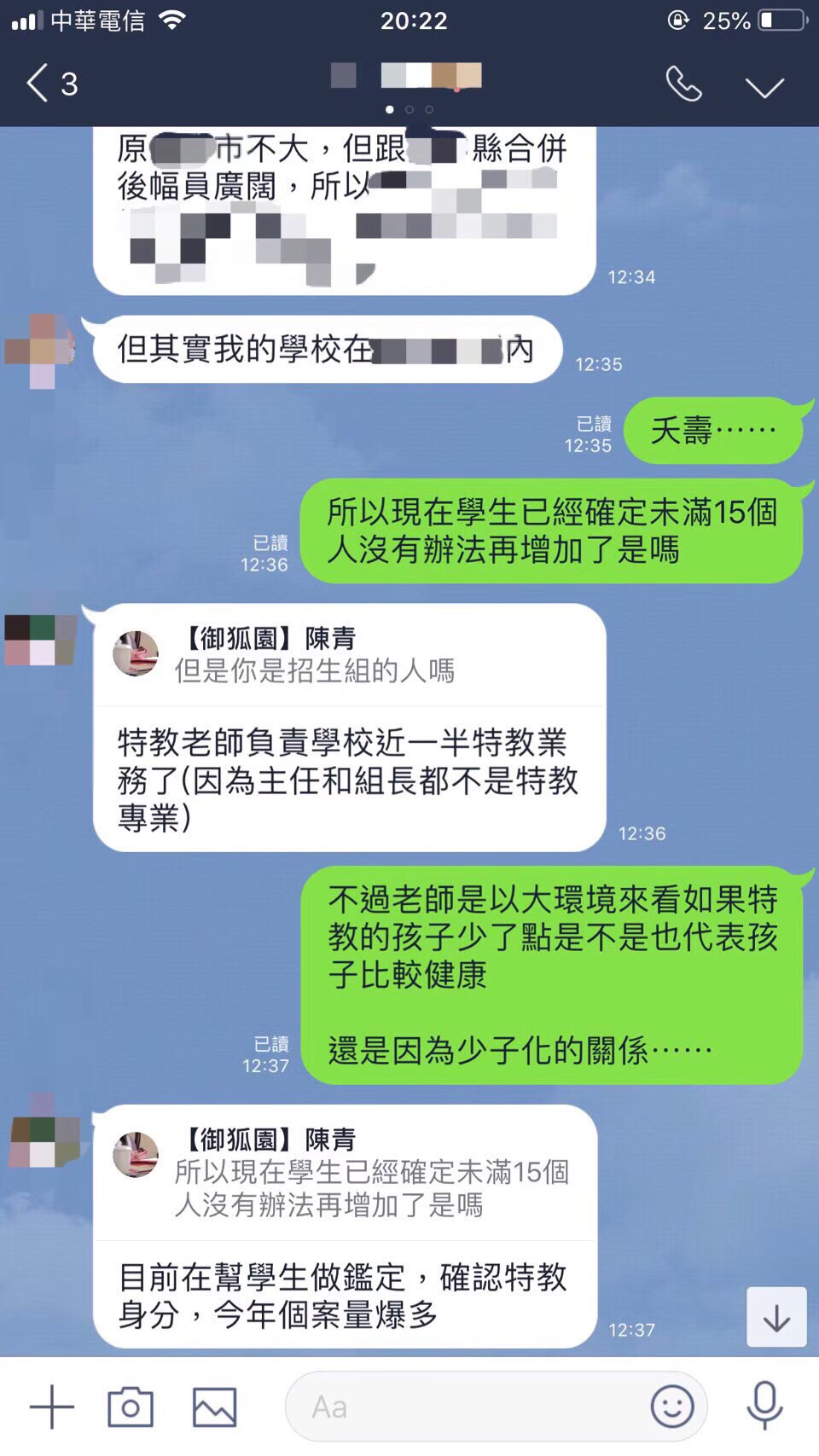Jump to the latest message via the down arrow

776,1318
